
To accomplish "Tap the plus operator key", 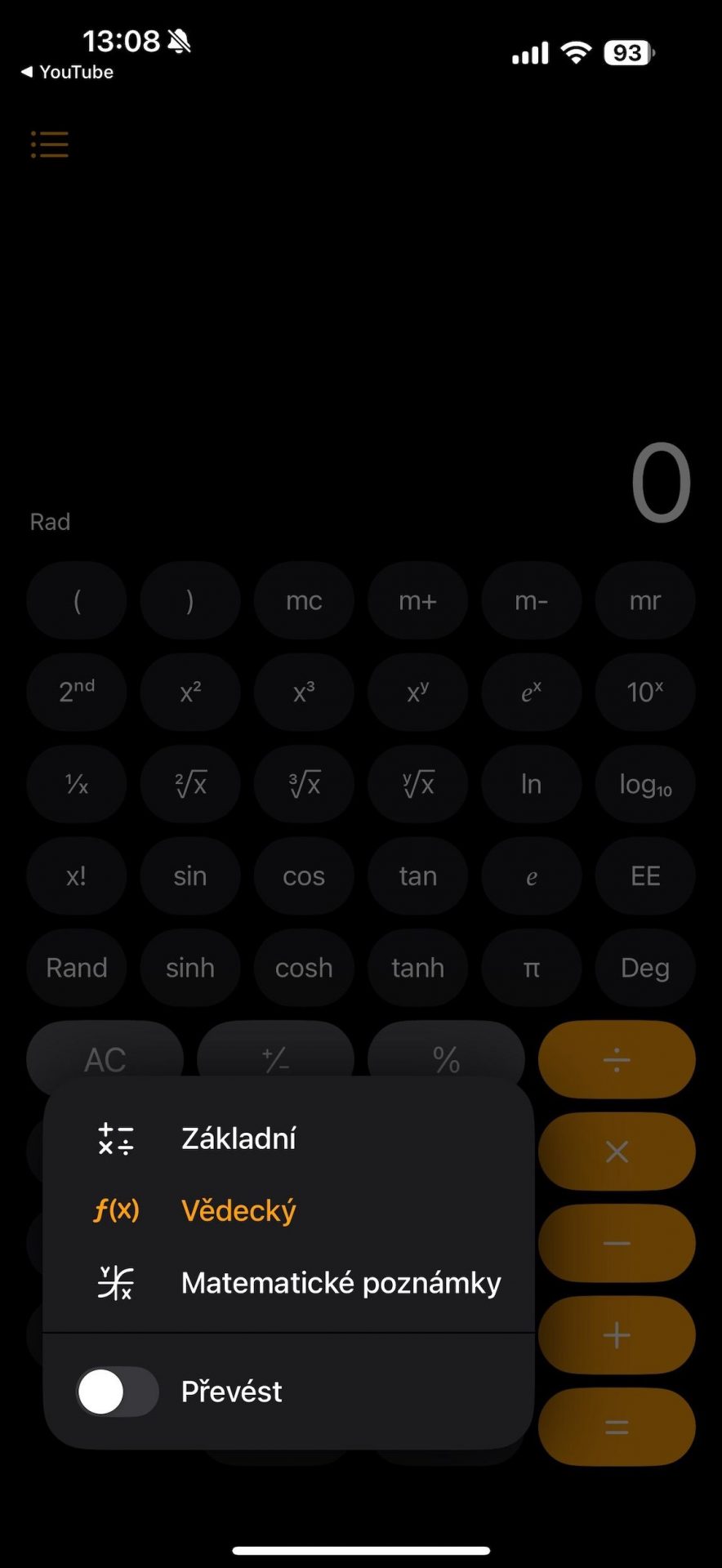I will (x=617, y=1335).
